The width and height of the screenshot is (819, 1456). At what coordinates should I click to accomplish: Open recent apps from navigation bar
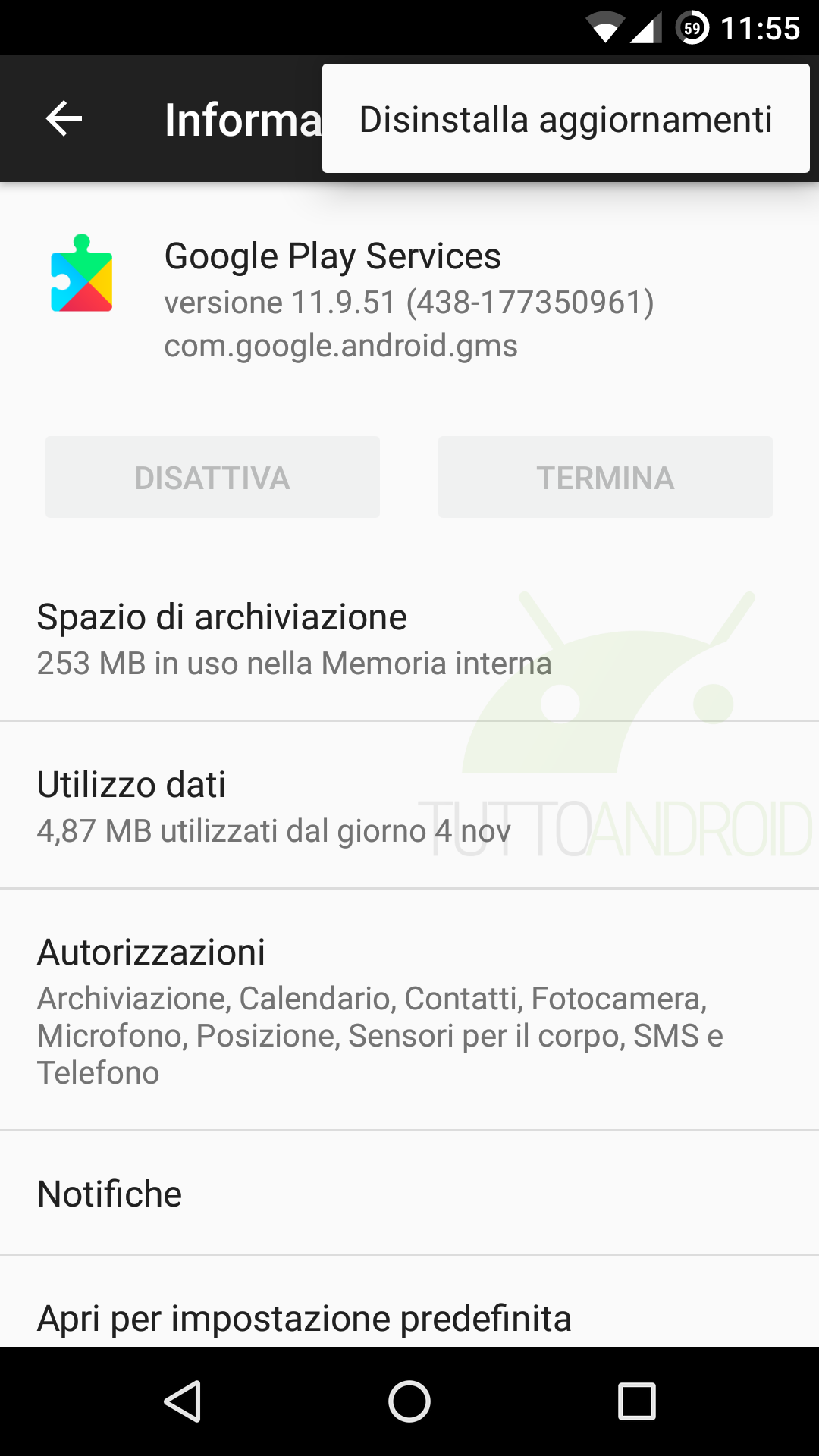click(x=637, y=1401)
